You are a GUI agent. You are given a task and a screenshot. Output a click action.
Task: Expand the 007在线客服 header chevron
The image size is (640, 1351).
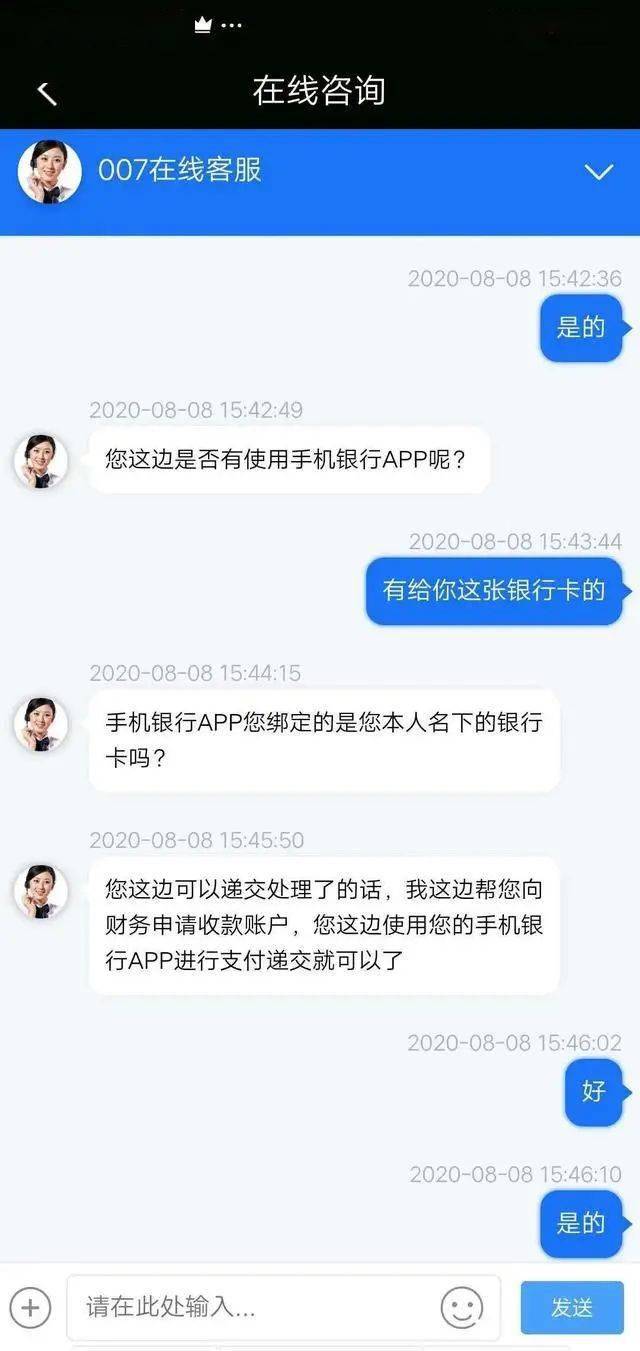[x=598, y=172]
